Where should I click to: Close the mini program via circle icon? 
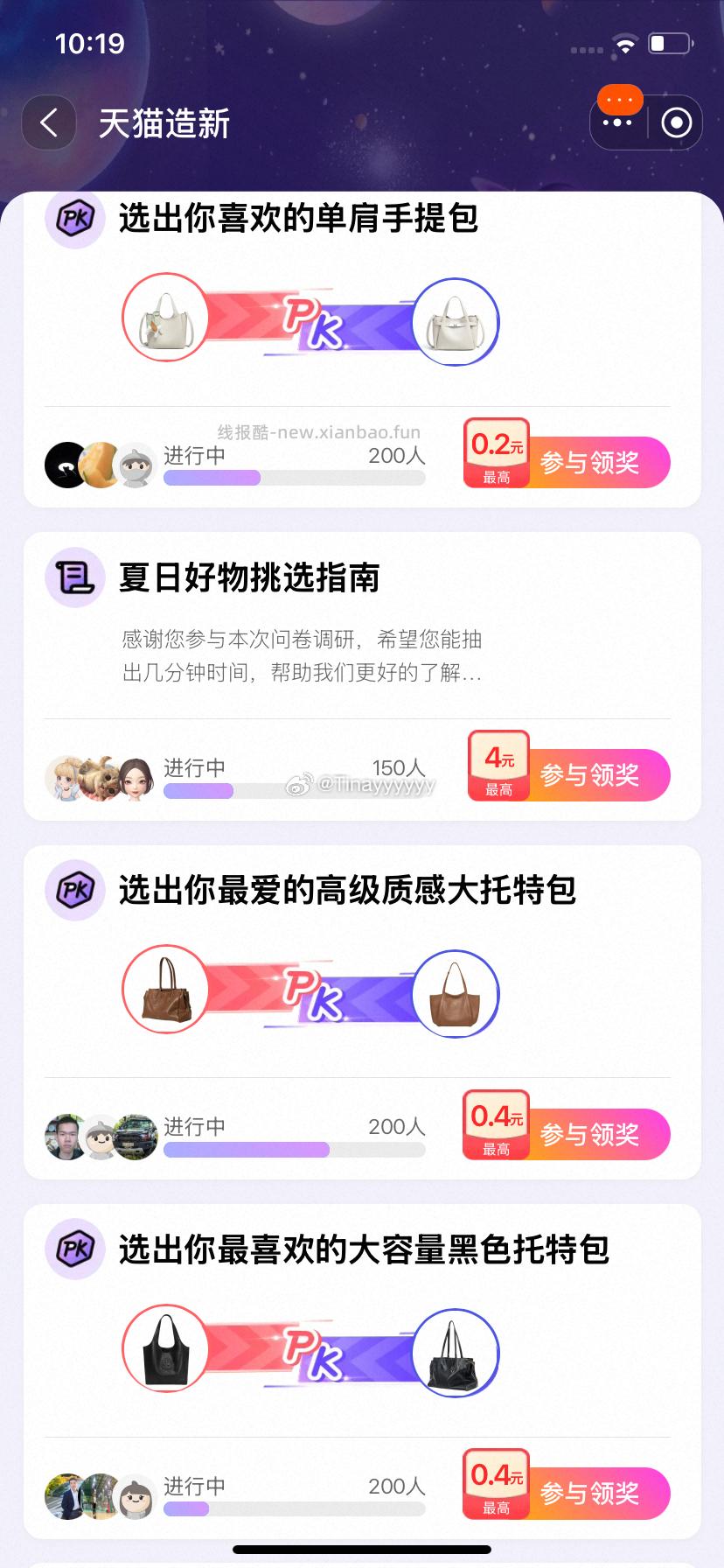pos(676,123)
